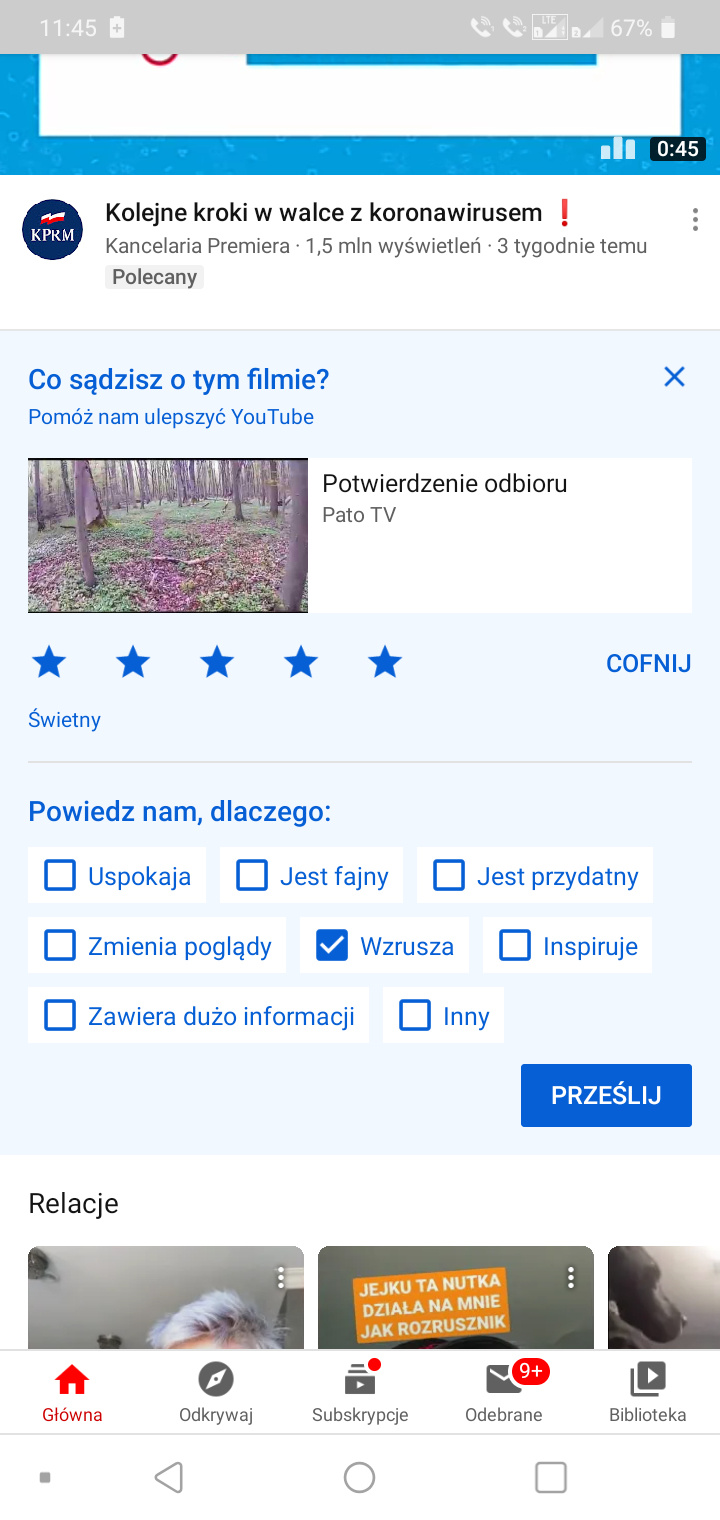
Task: Tick the Inny checkbox
Action: (415, 1016)
